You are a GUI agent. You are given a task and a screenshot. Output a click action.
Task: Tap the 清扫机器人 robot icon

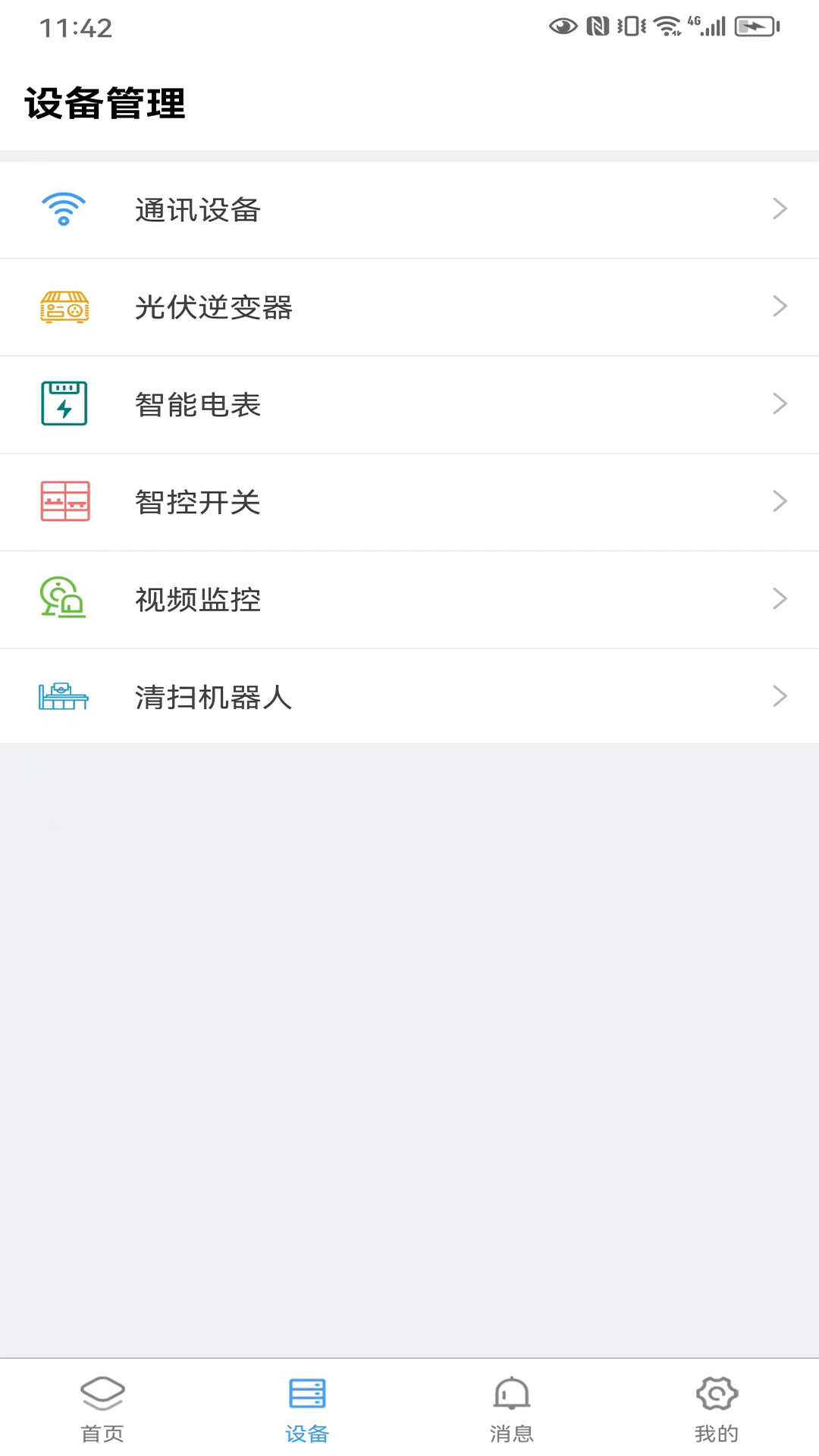(64, 695)
